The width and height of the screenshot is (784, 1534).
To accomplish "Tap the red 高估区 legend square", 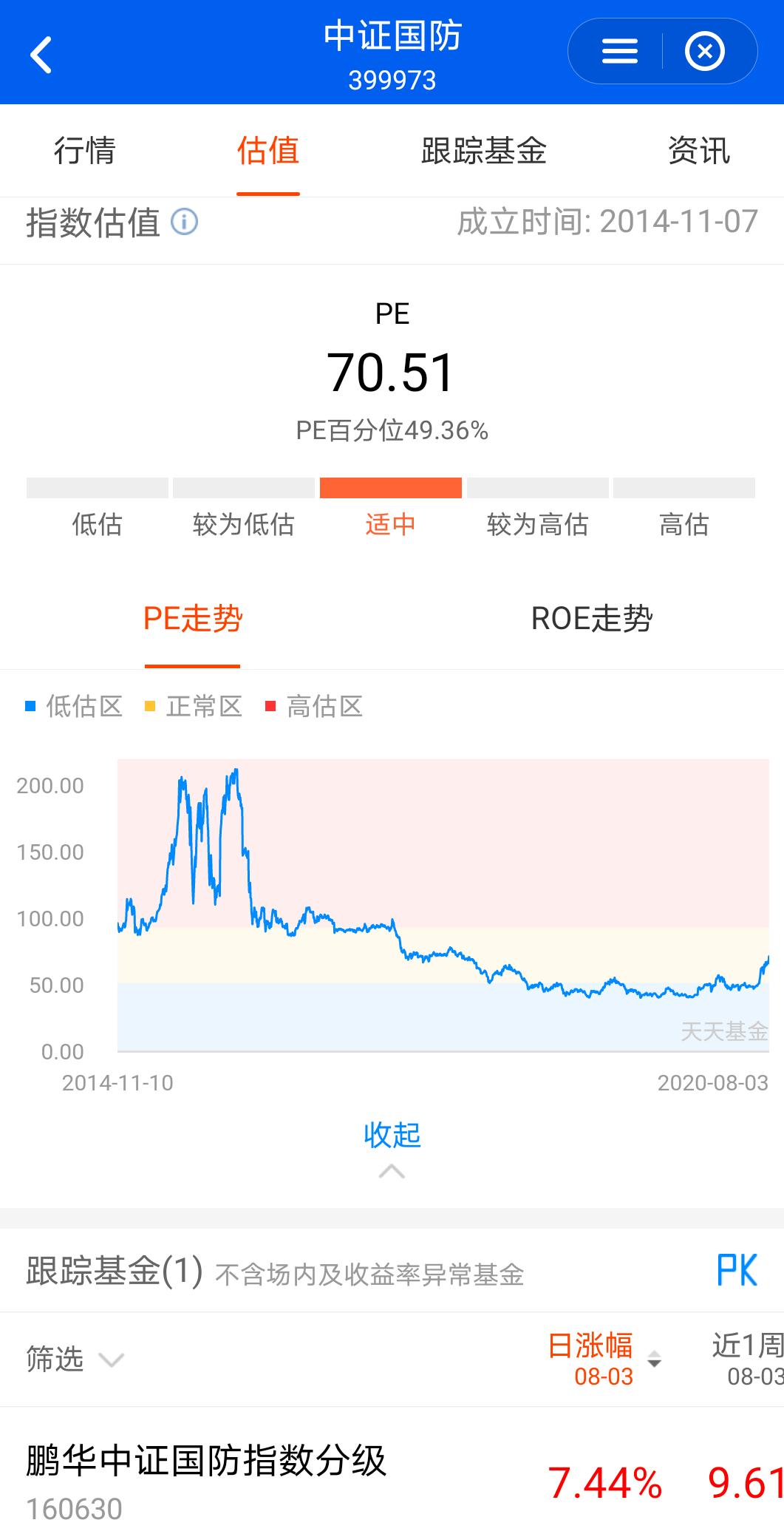I will (270, 707).
